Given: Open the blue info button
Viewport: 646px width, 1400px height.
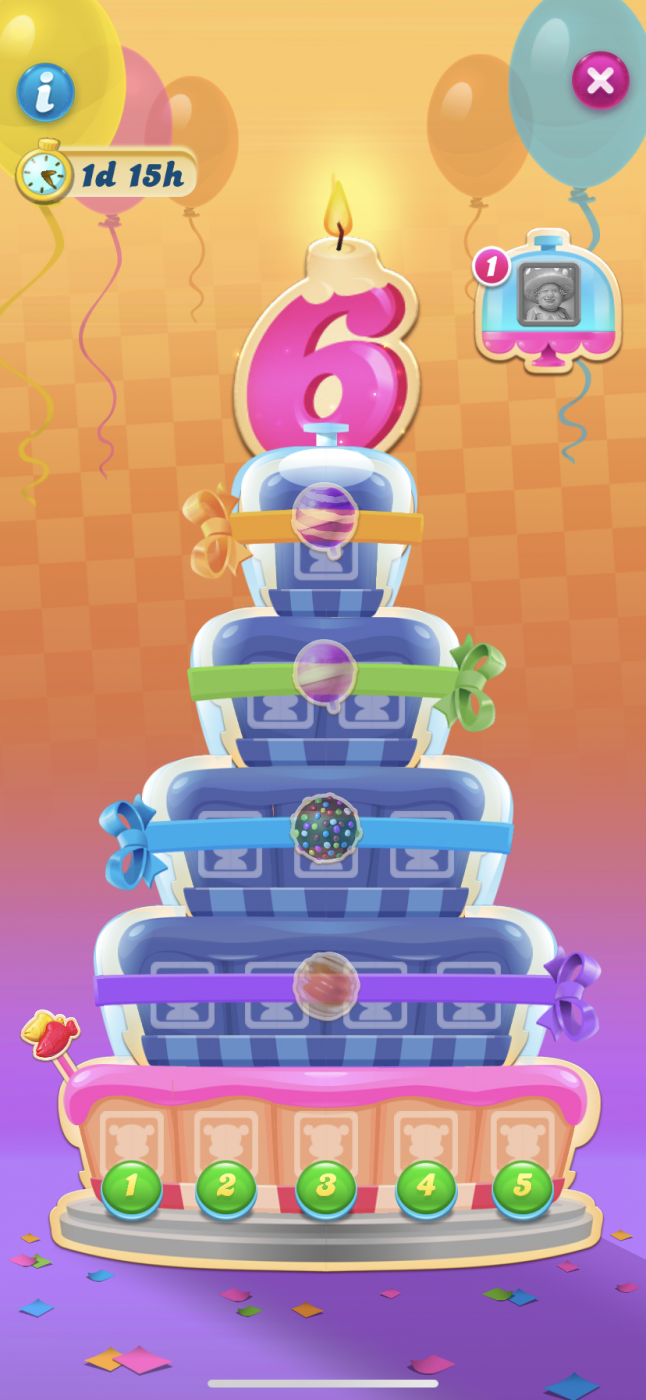Looking at the screenshot, I should (46, 92).
